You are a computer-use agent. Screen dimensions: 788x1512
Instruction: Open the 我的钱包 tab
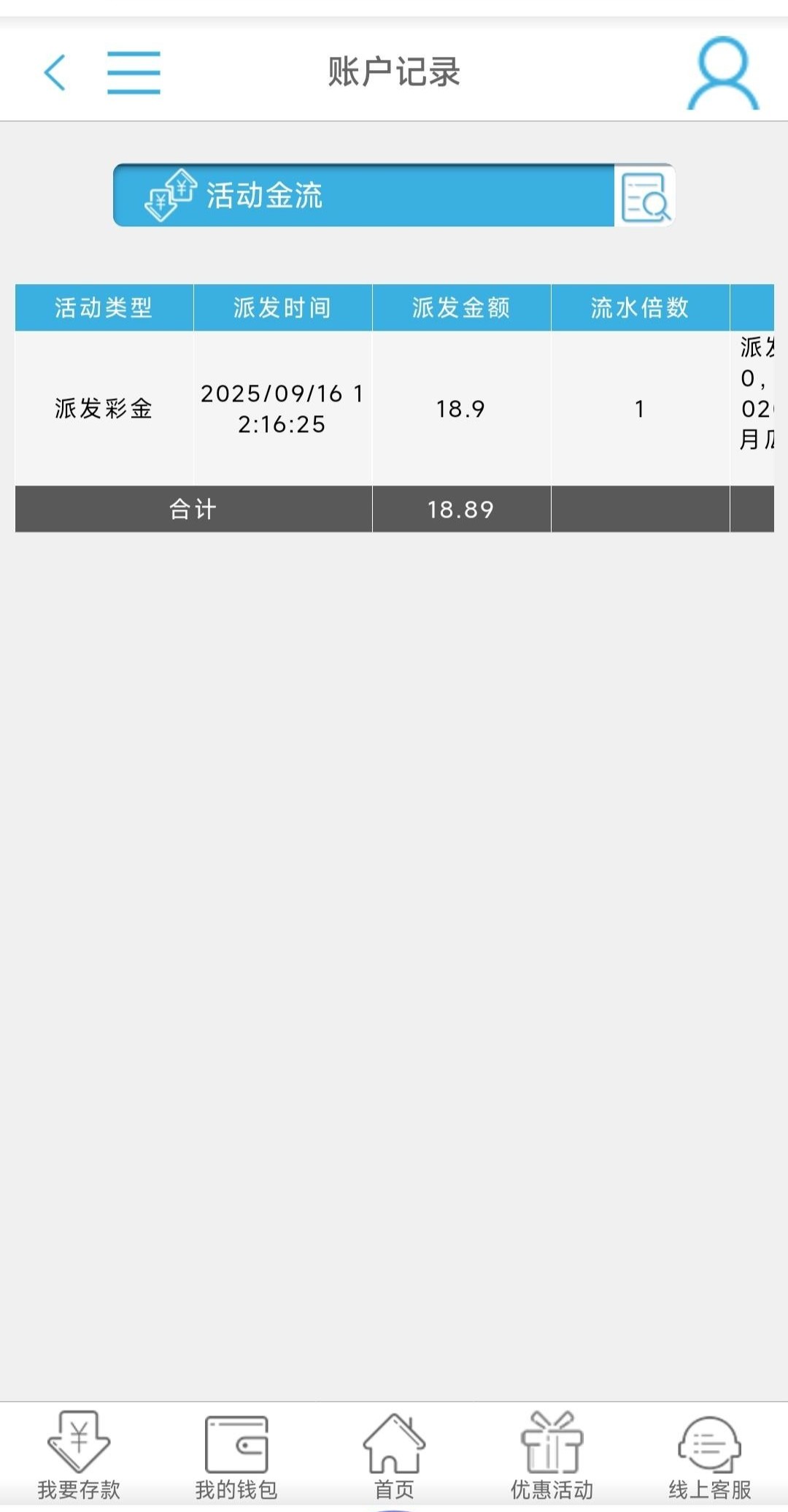click(236, 1454)
